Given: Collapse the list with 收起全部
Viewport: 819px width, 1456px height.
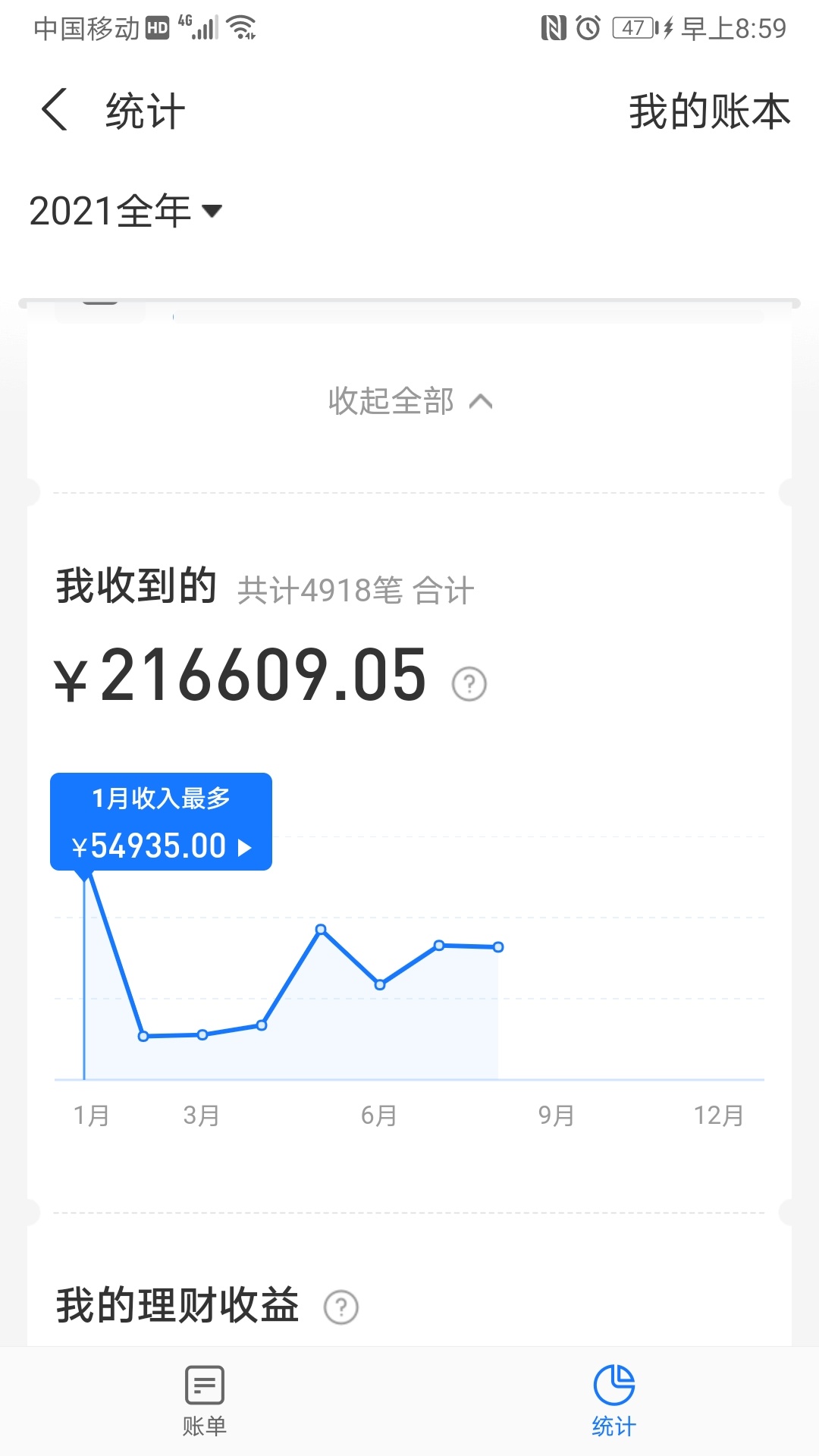Looking at the screenshot, I should tap(409, 401).
